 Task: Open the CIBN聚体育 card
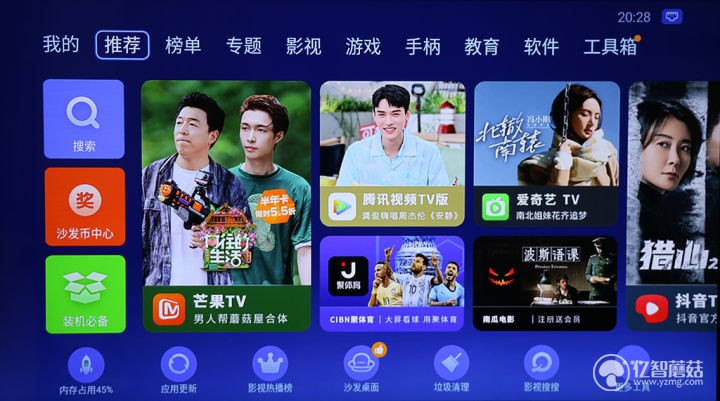[392, 283]
